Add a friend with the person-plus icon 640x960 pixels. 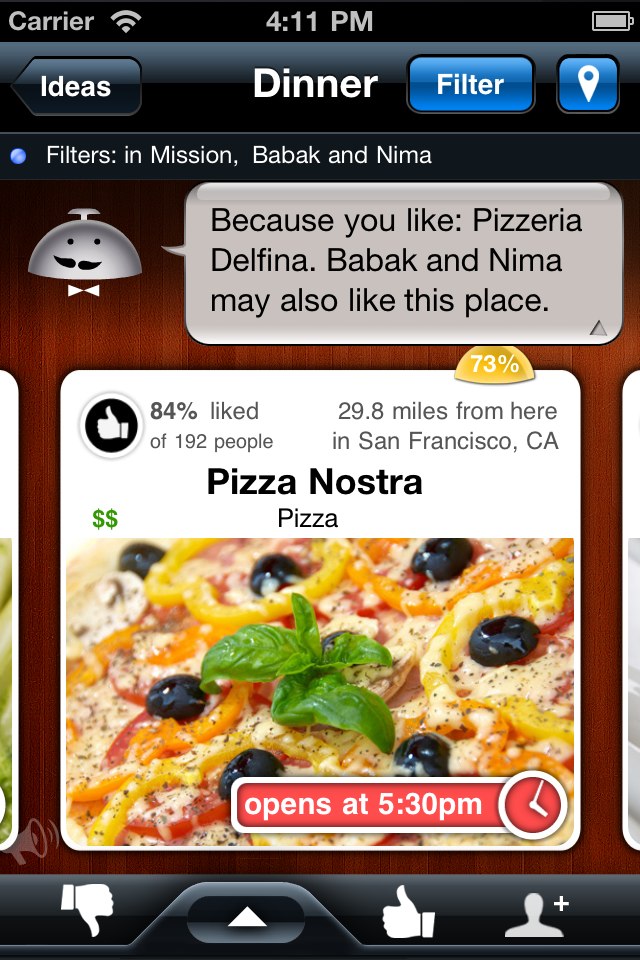(x=536, y=914)
